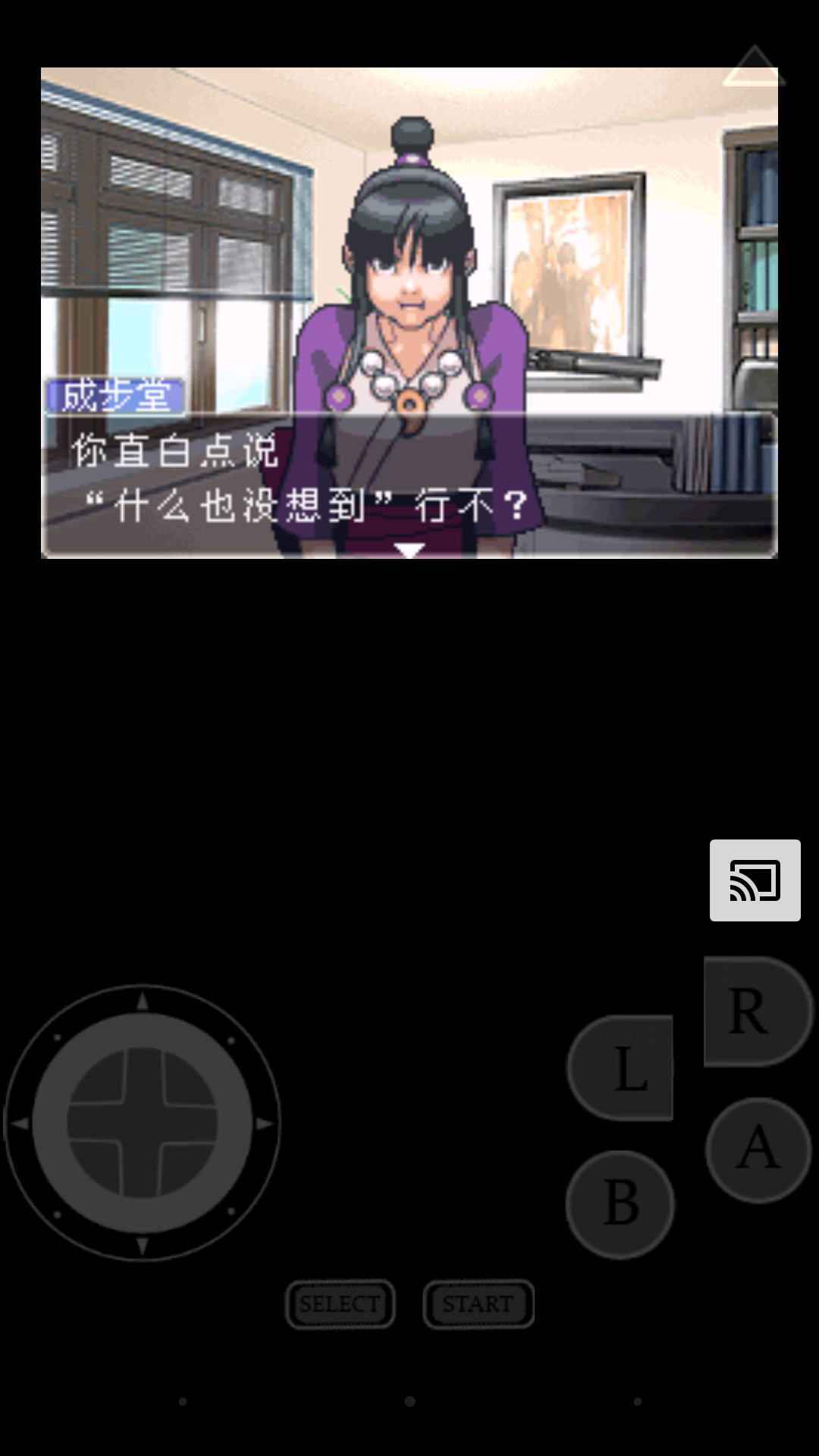This screenshot has height=1456, width=819.
Task: Tap the A button to advance dialogue
Action: coord(758,1150)
